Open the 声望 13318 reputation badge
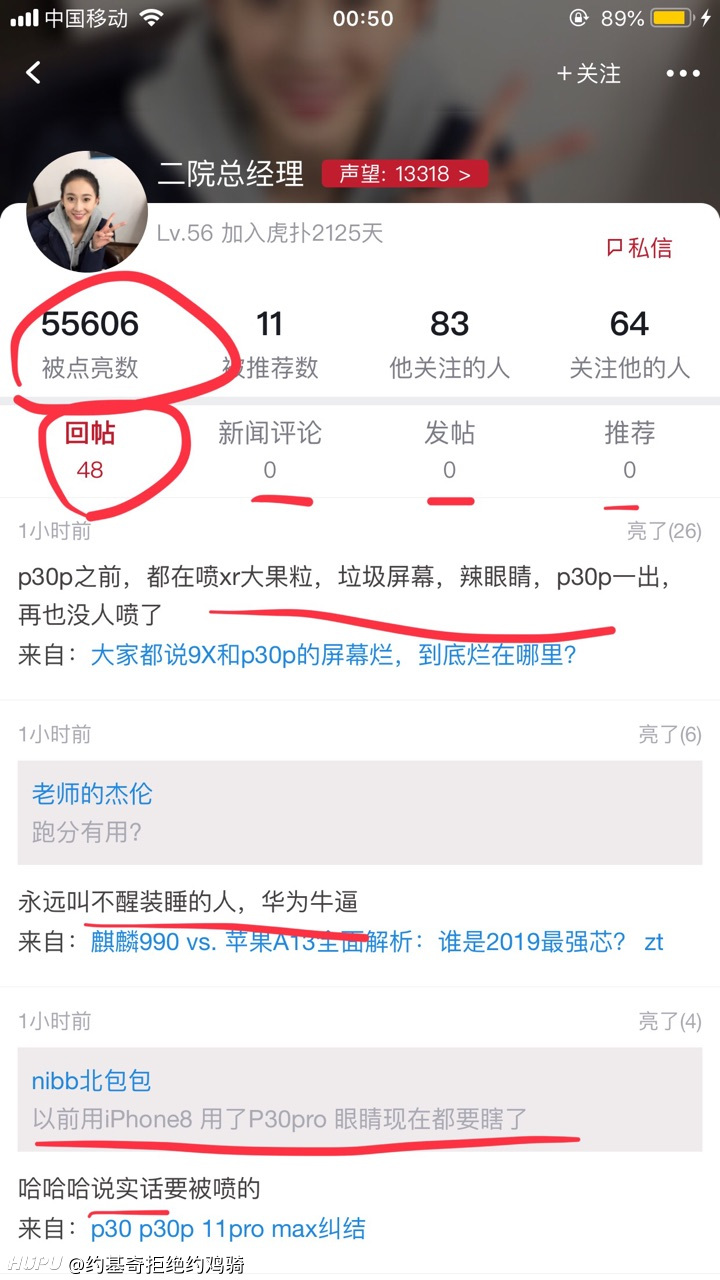 [405, 174]
